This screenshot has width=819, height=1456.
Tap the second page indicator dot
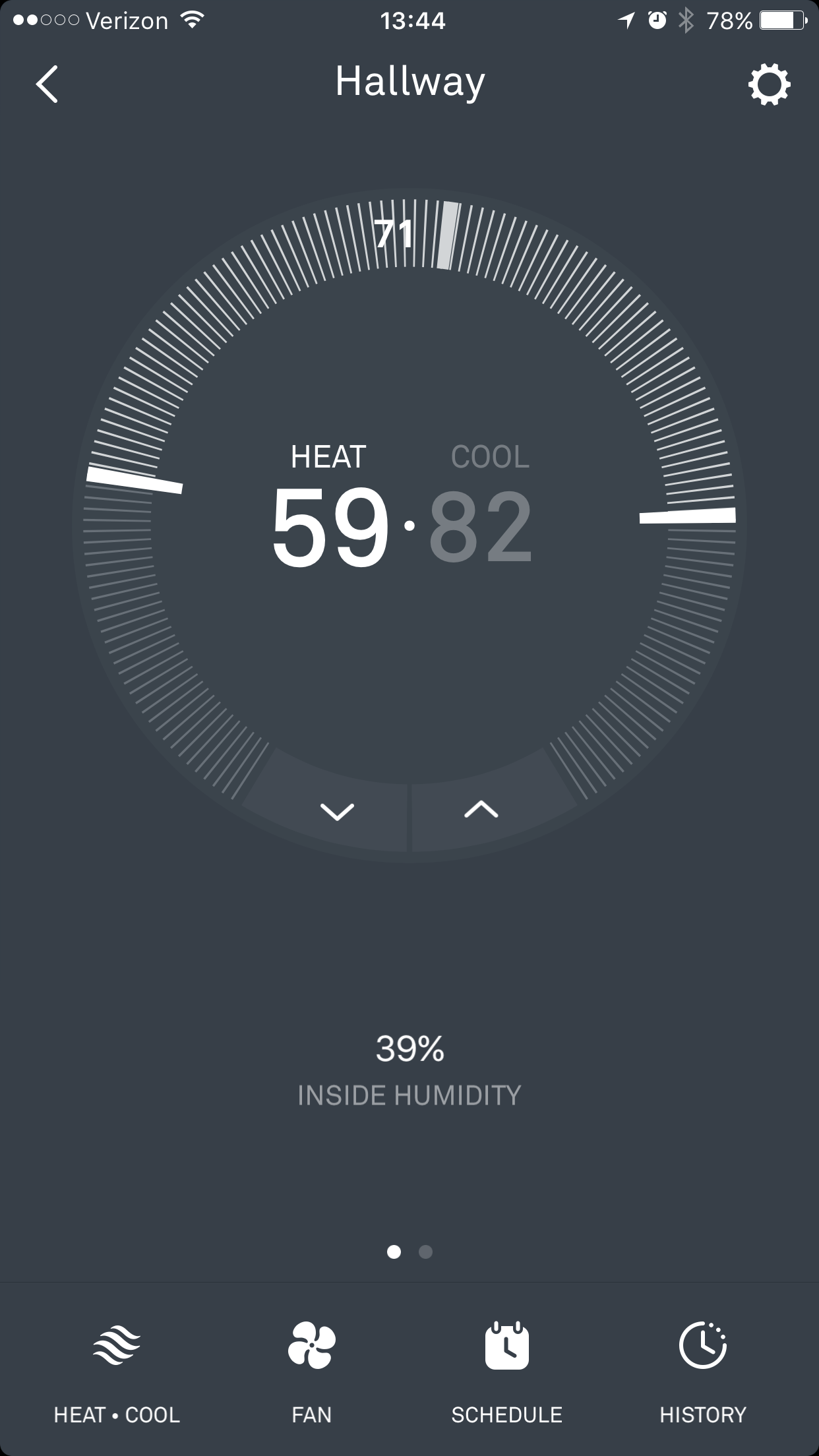426,1252
